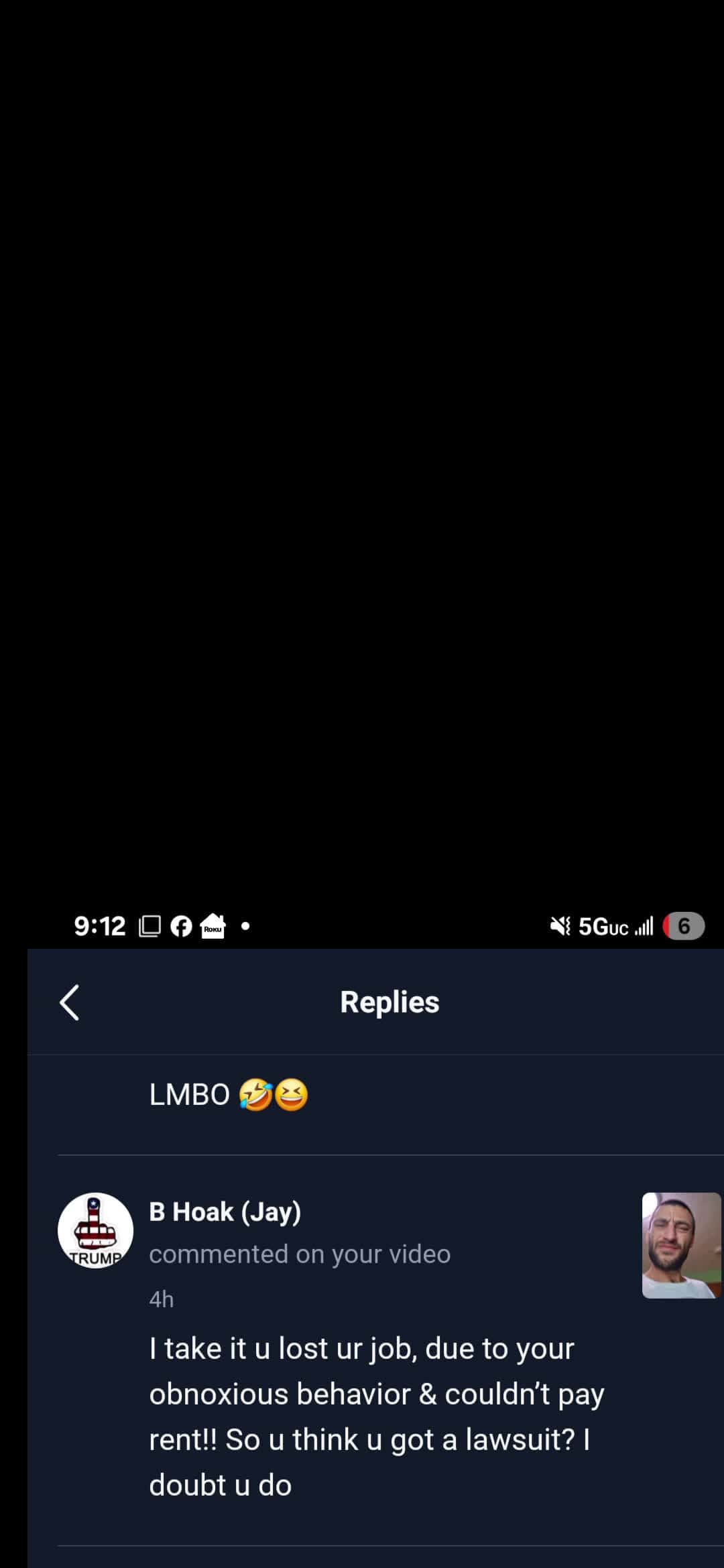The image size is (724, 1568).
Task: Go back from the Replies screen
Action: [x=70, y=1002]
